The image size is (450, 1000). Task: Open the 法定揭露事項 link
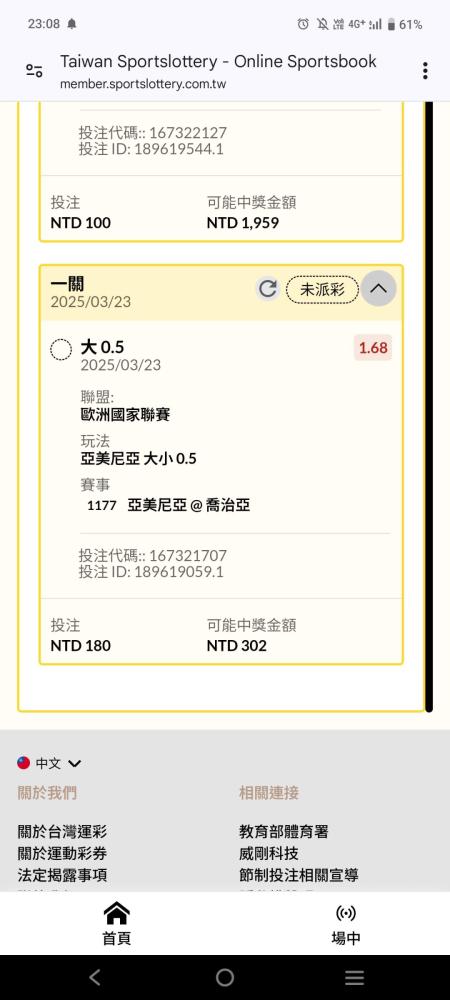click(x=62, y=875)
